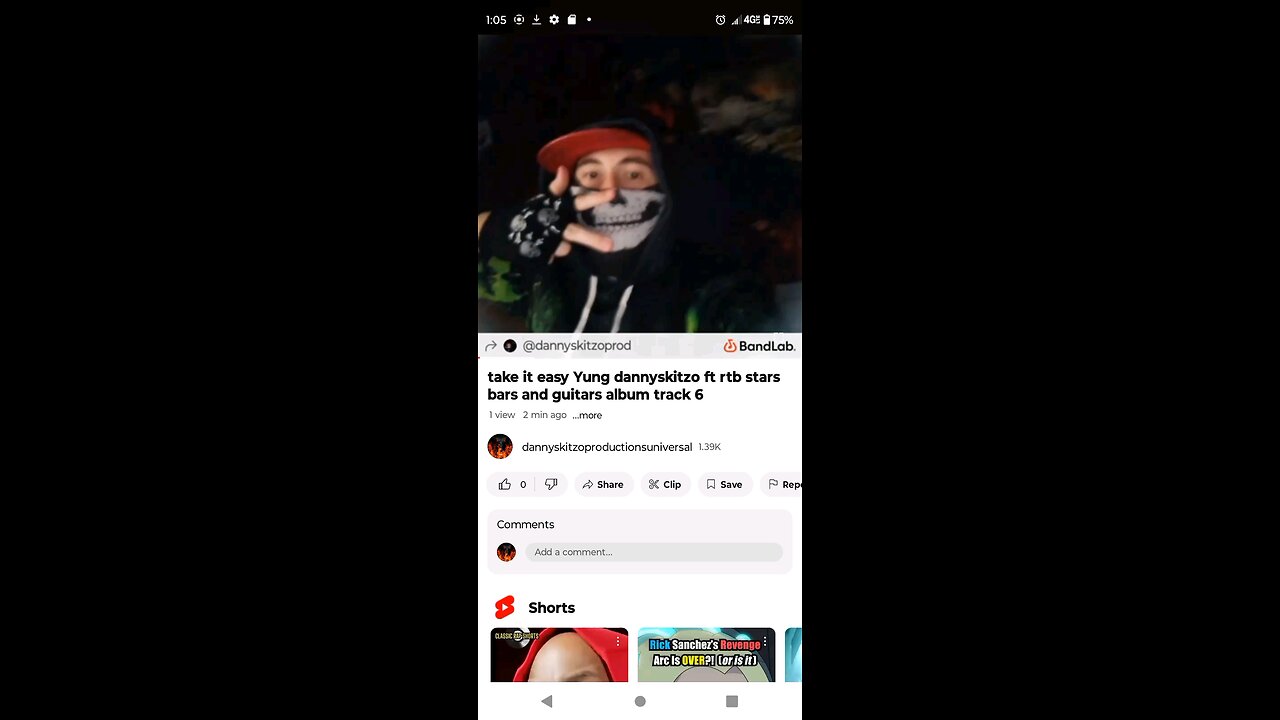Create a Clip from the video
This screenshot has width=1280, height=720.
click(665, 484)
